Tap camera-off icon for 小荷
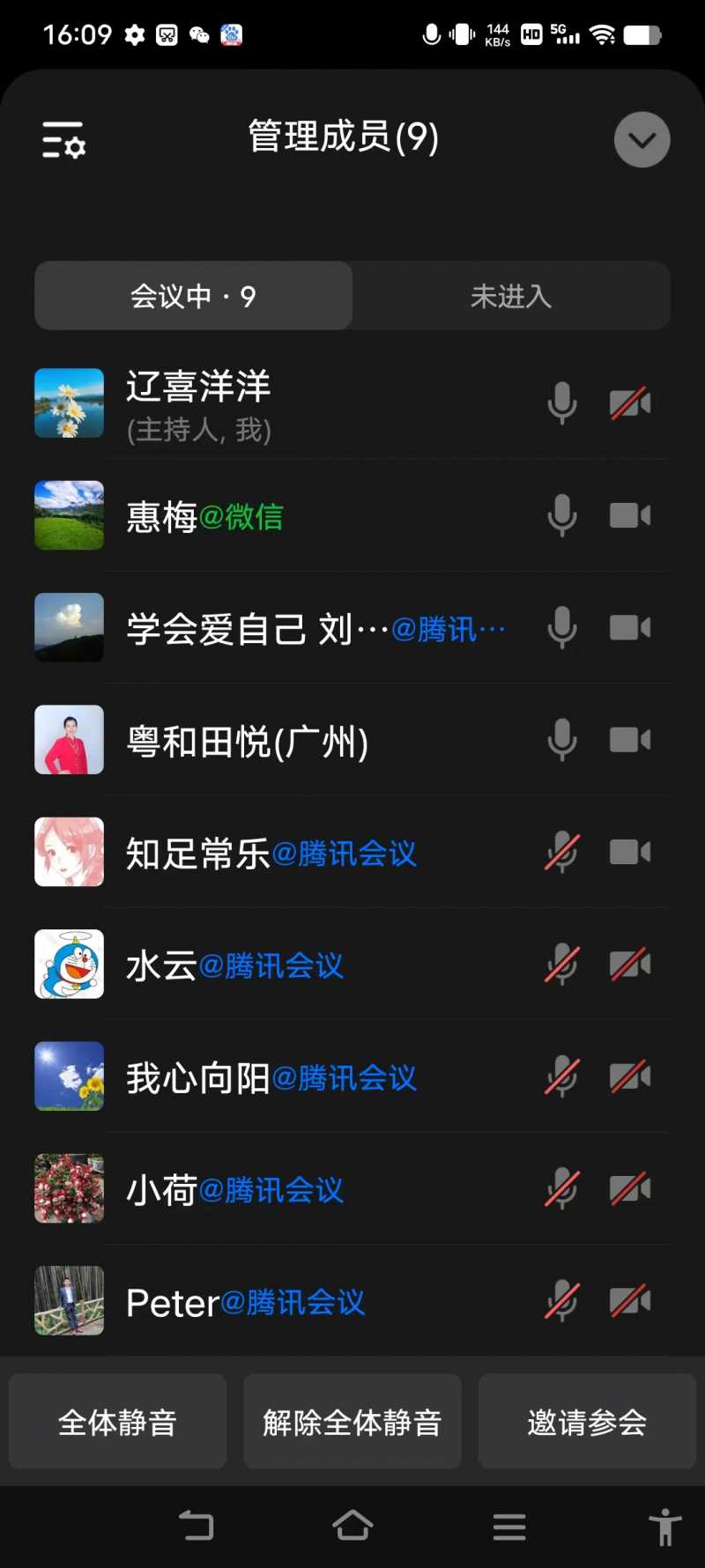Viewport: 705px width, 1568px height. [x=630, y=1189]
